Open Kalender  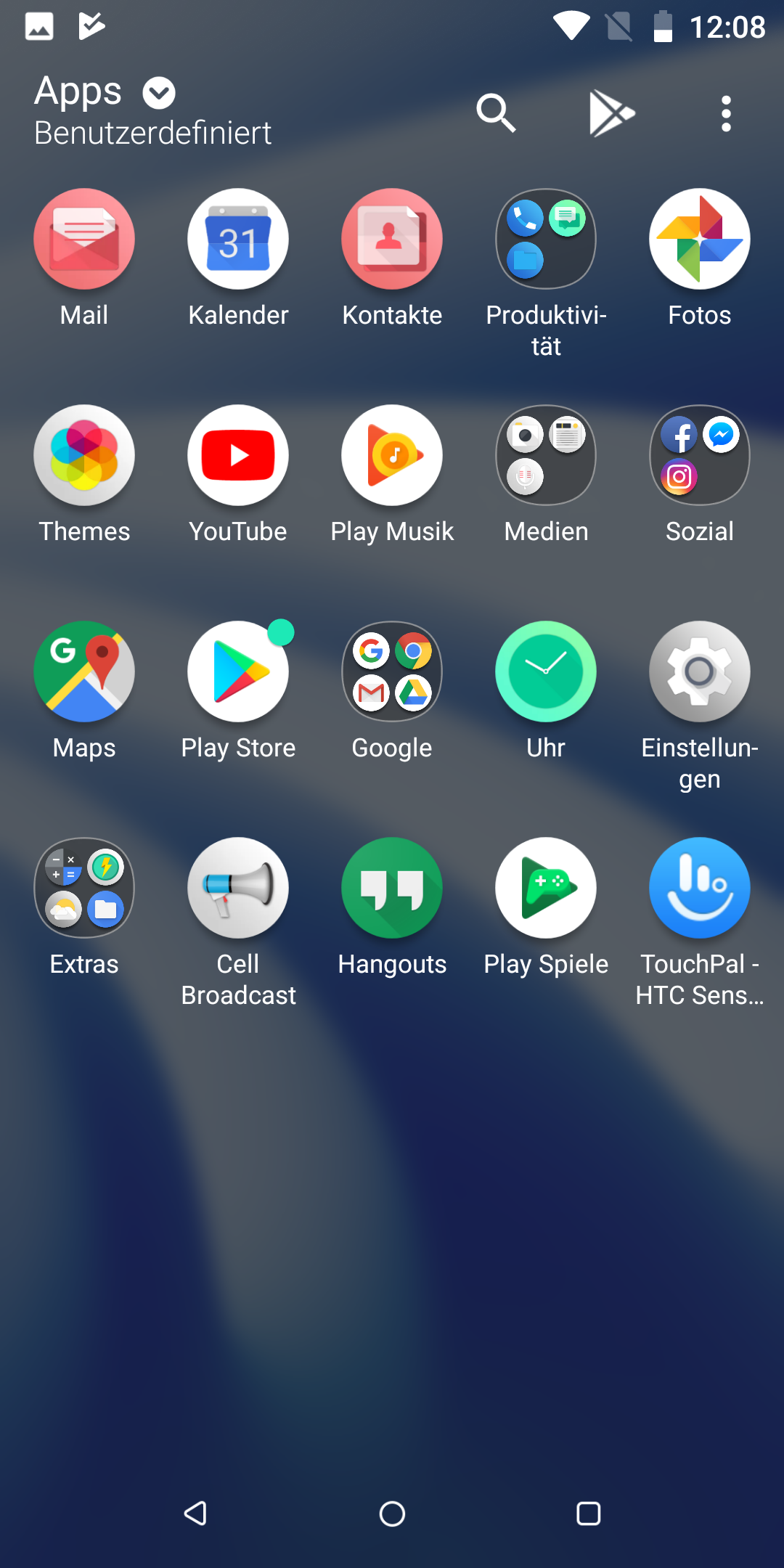[238, 240]
